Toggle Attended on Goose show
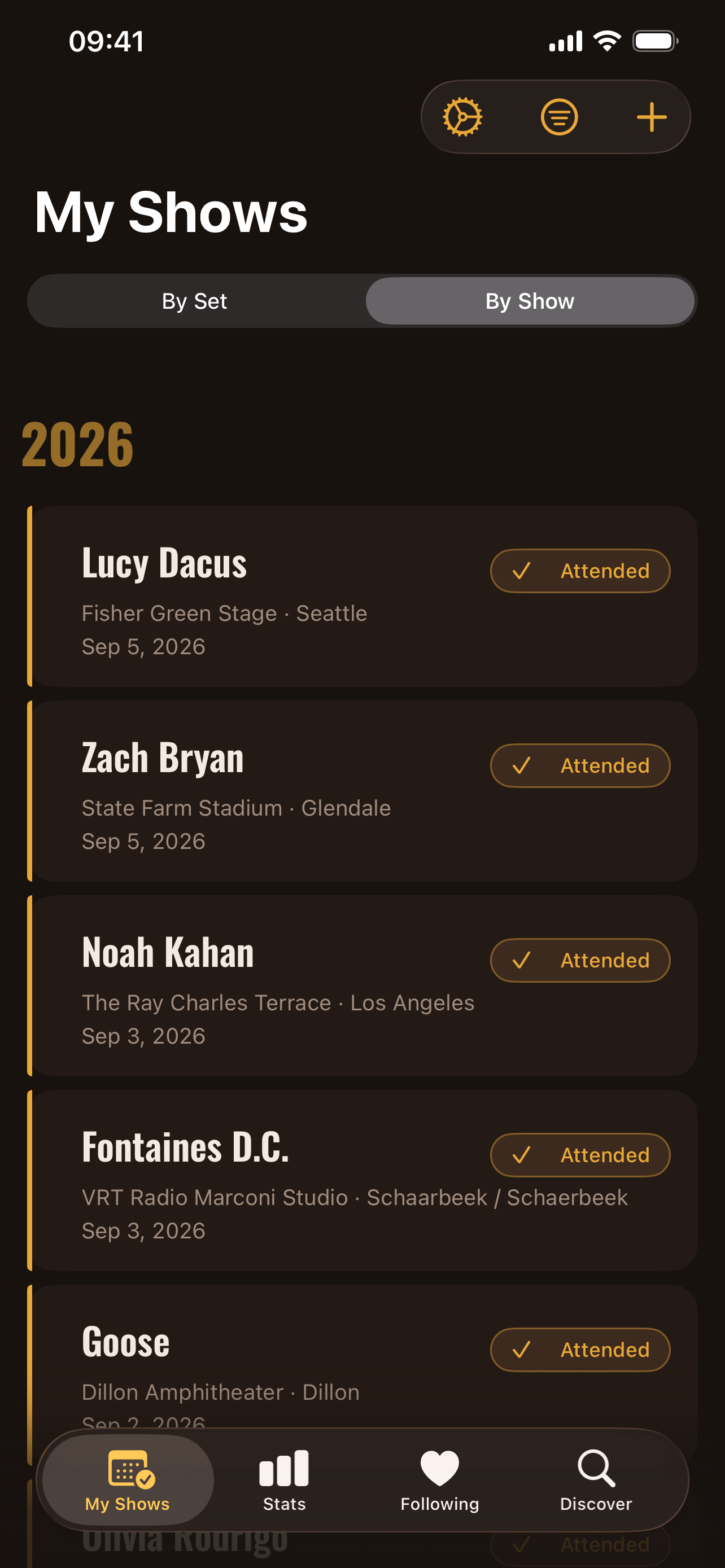The image size is (725, 1568). pyautogui.click(x=580, y=1350)
